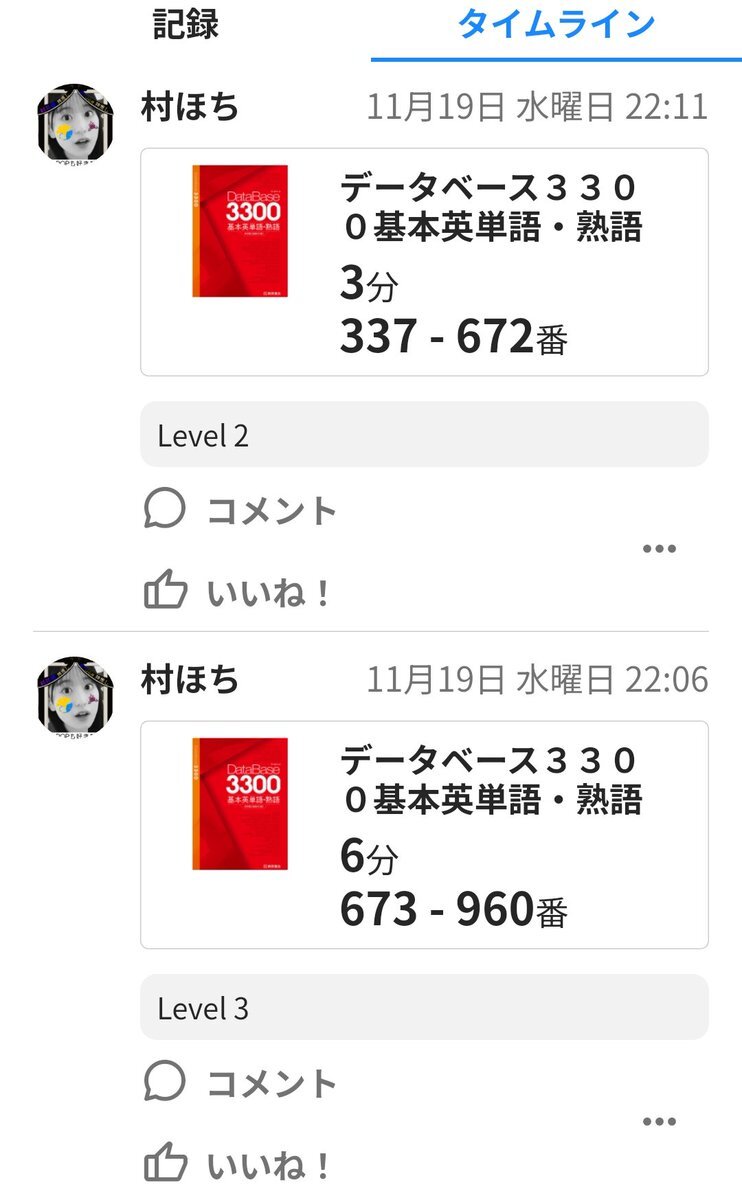Like the Level 2 post

238,594
